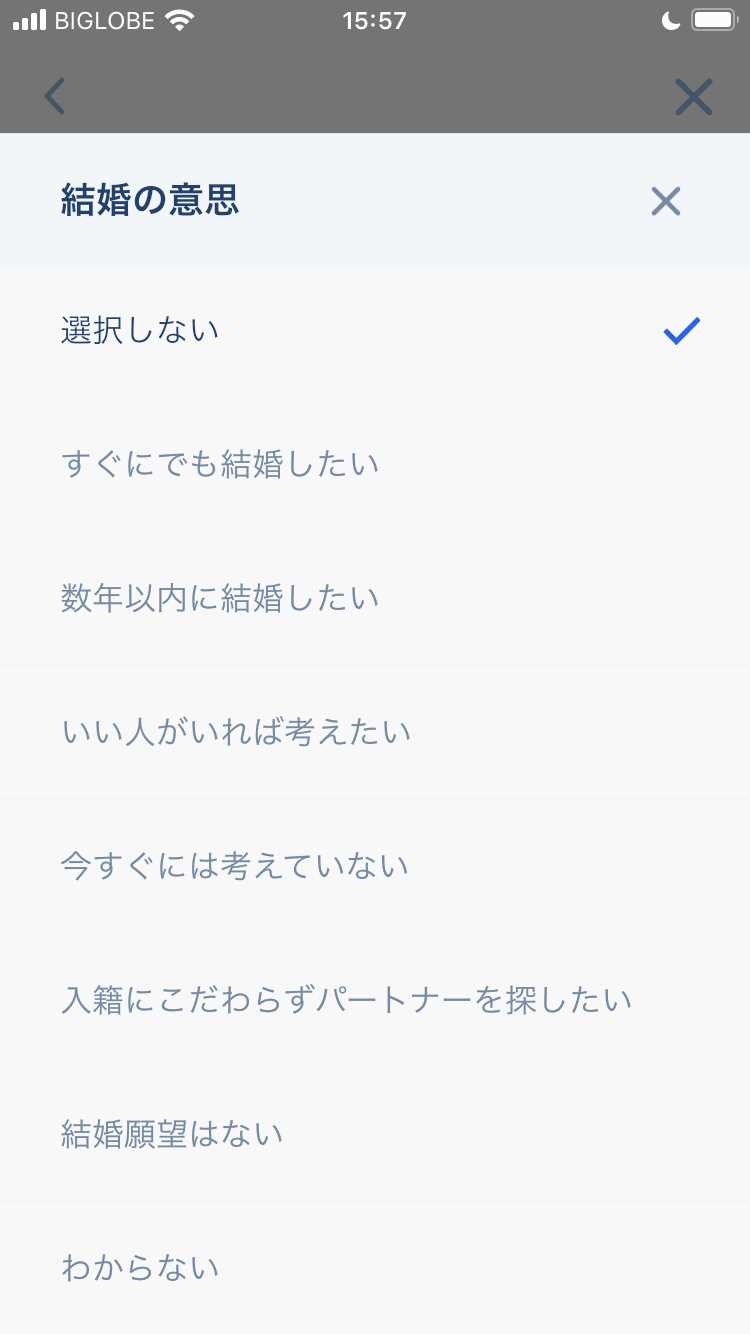750x1334 pixels.
Task: Tap the blue checkmark next to 選択しない
Action: pyautogui.click(x=681, y=330)
